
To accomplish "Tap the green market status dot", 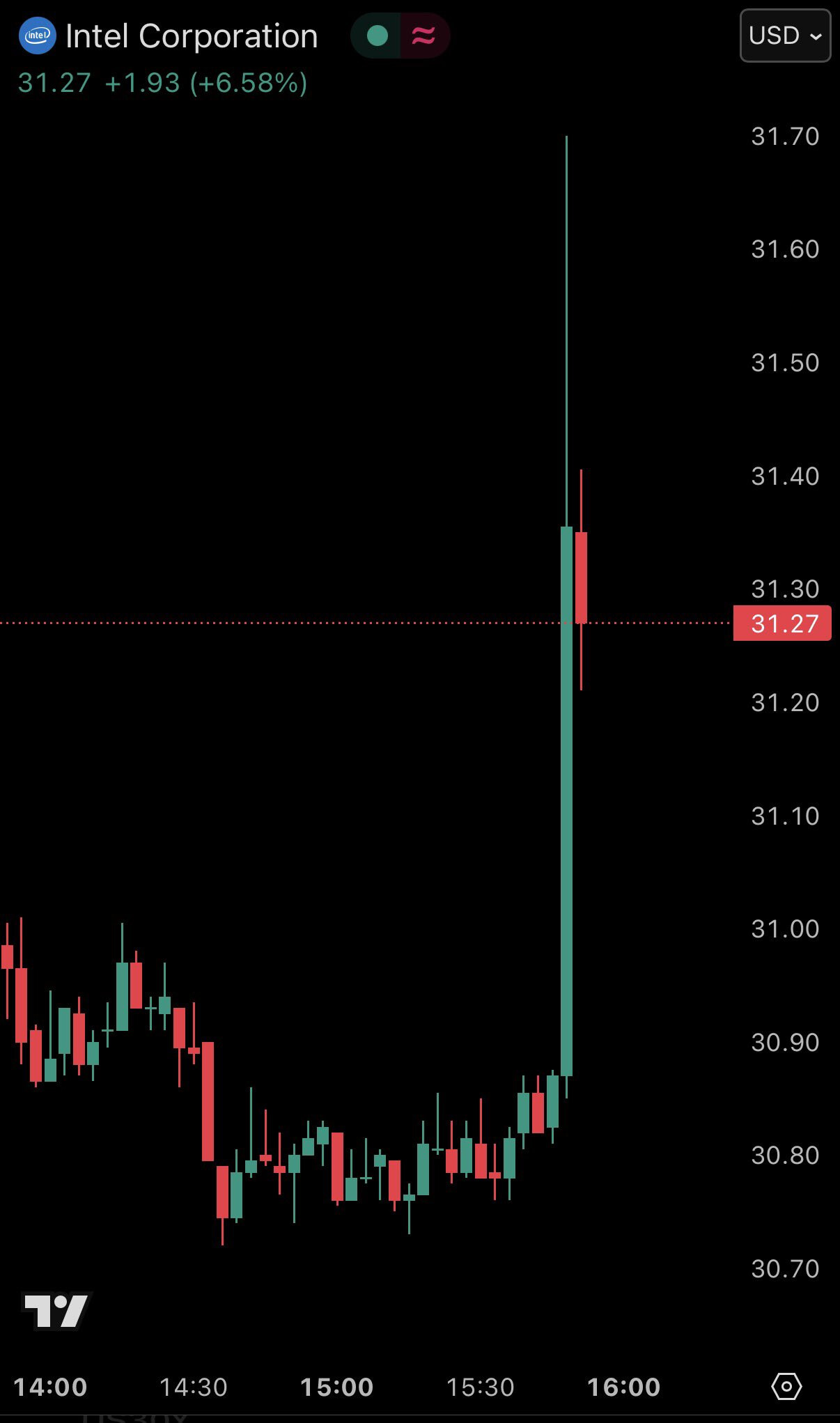I will [377, 36].
